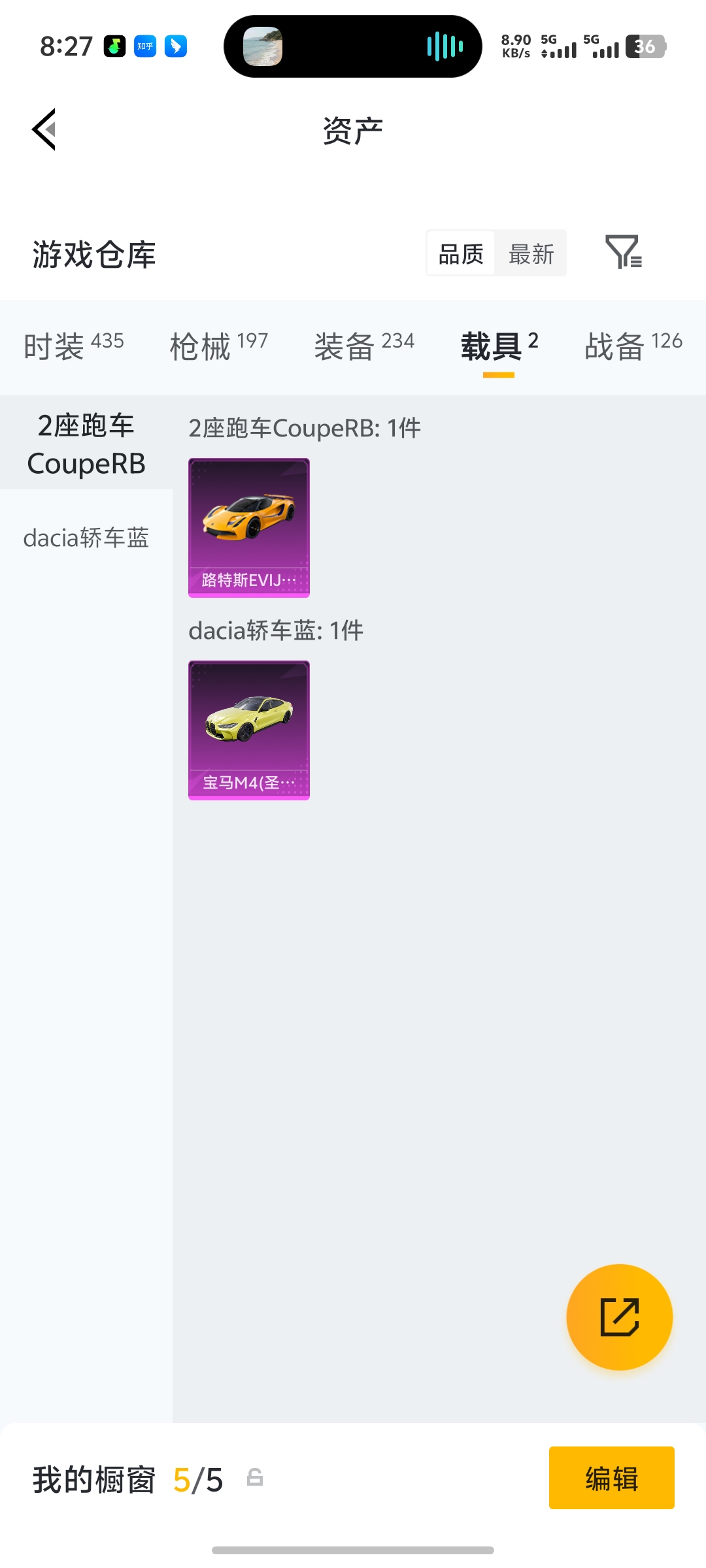This screenshot has width=706, height=1568.
Task: Select dacia轿车蓝 in the side list
Action: pos(86,538)
